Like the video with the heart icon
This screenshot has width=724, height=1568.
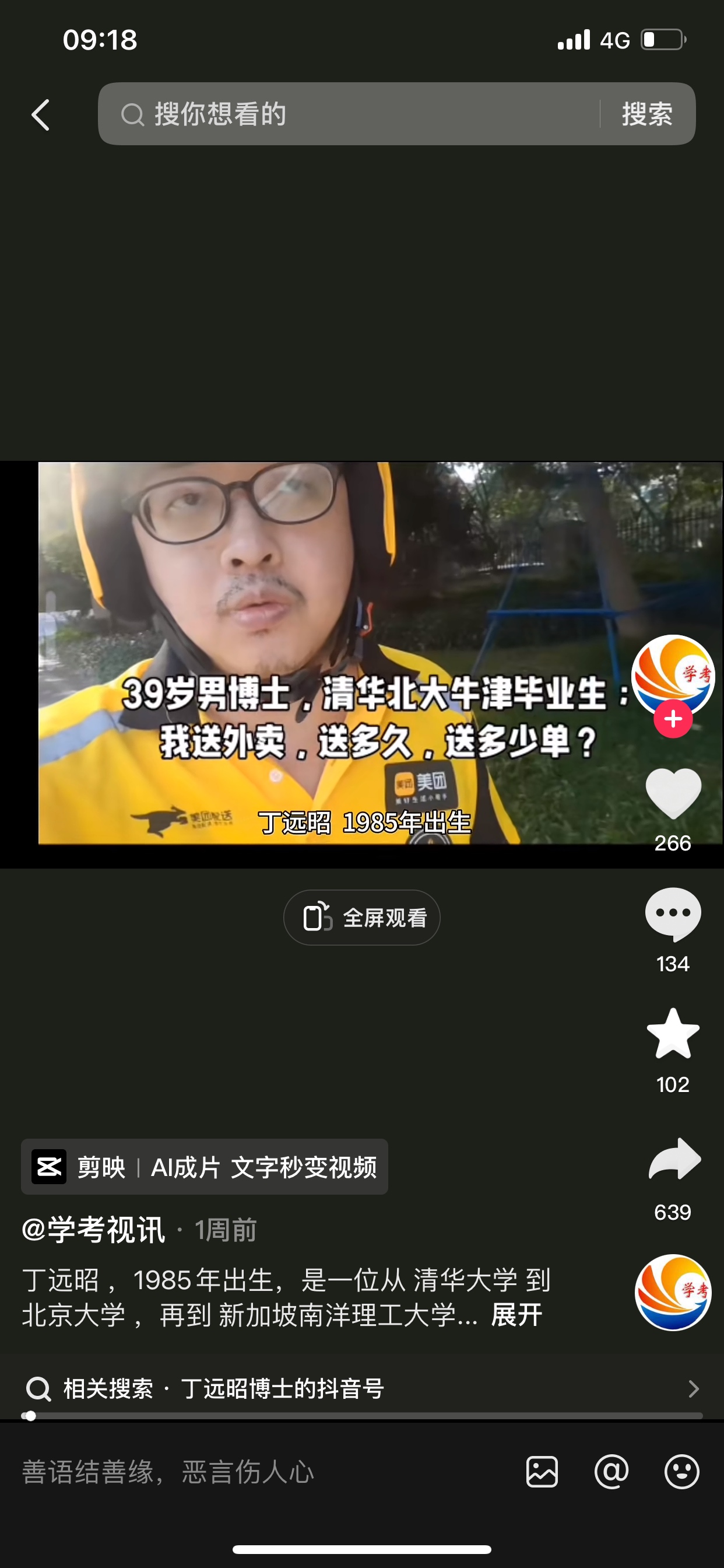[x=672, y=794]
